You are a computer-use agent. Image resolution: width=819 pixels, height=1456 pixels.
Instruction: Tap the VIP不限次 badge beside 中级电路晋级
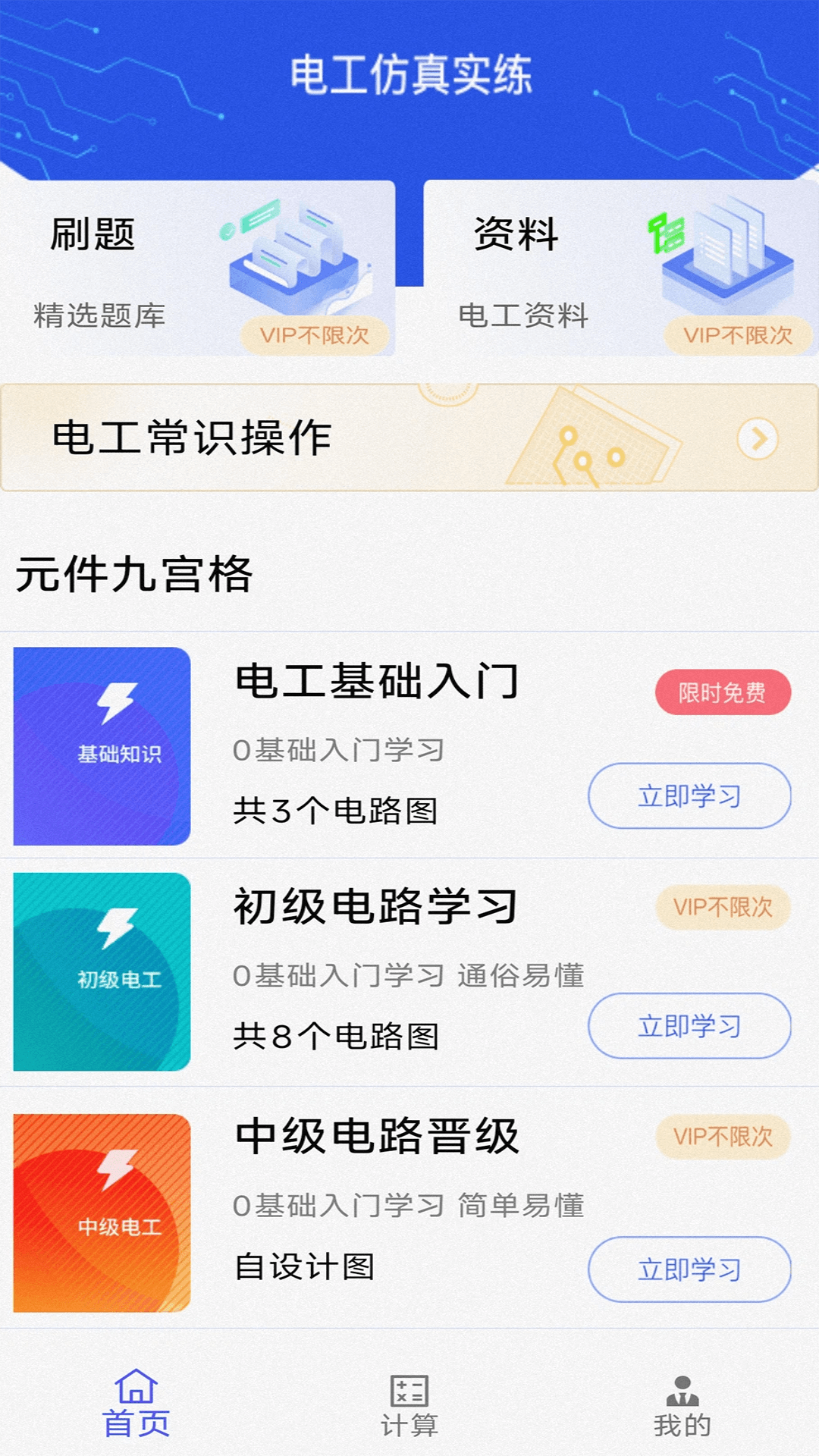click(x=723, y=1137)
